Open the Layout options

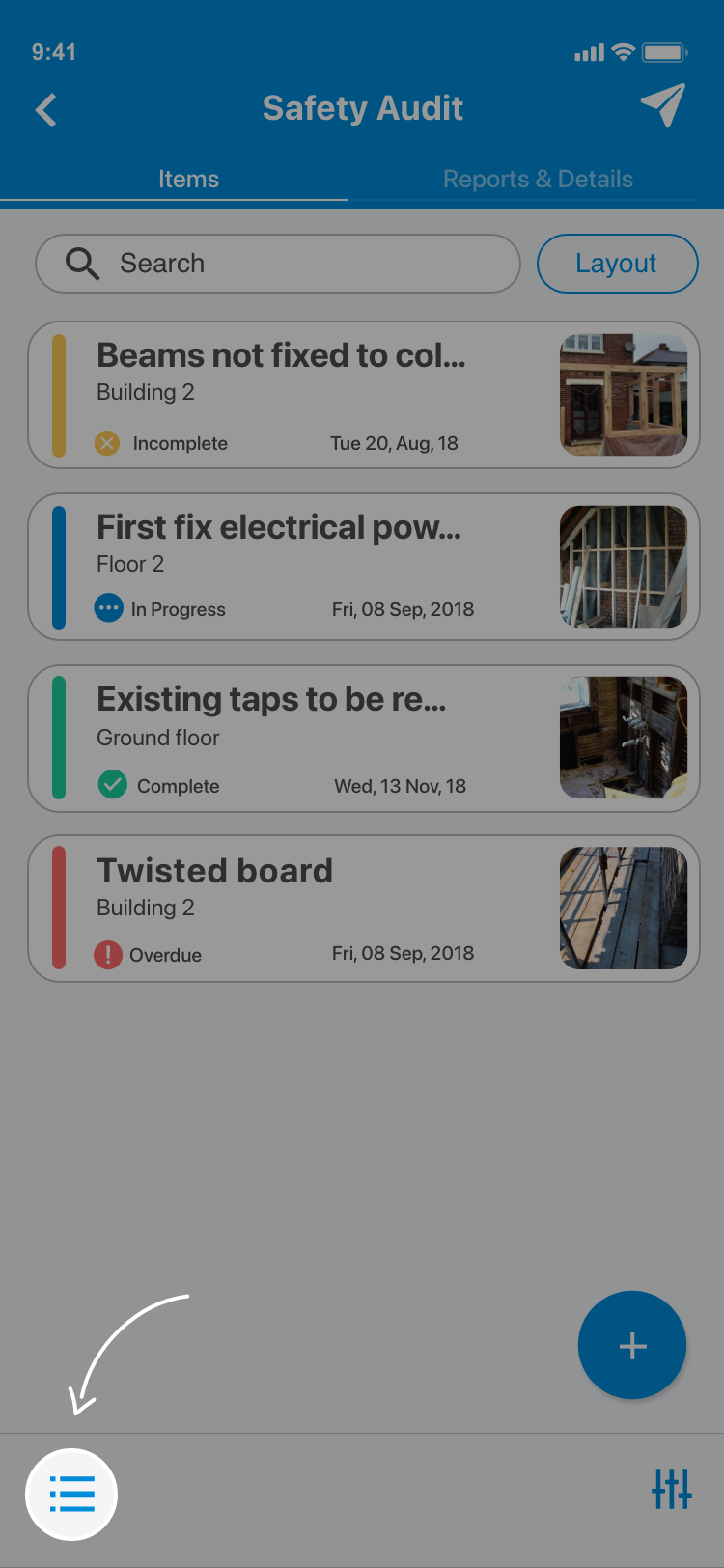617,264
